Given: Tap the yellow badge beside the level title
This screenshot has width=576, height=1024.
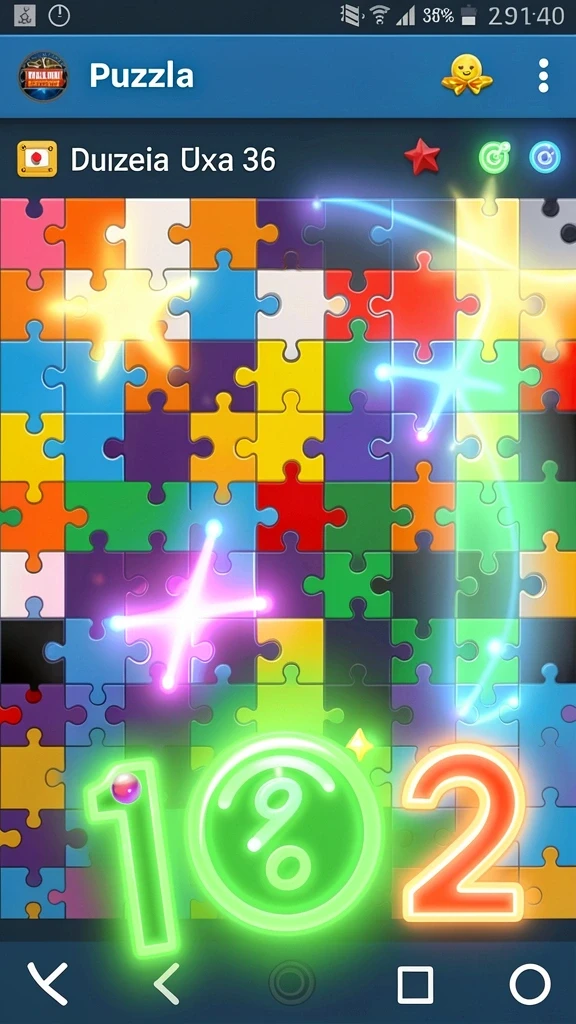Looking at the screenshot, I should click(37, 159).
